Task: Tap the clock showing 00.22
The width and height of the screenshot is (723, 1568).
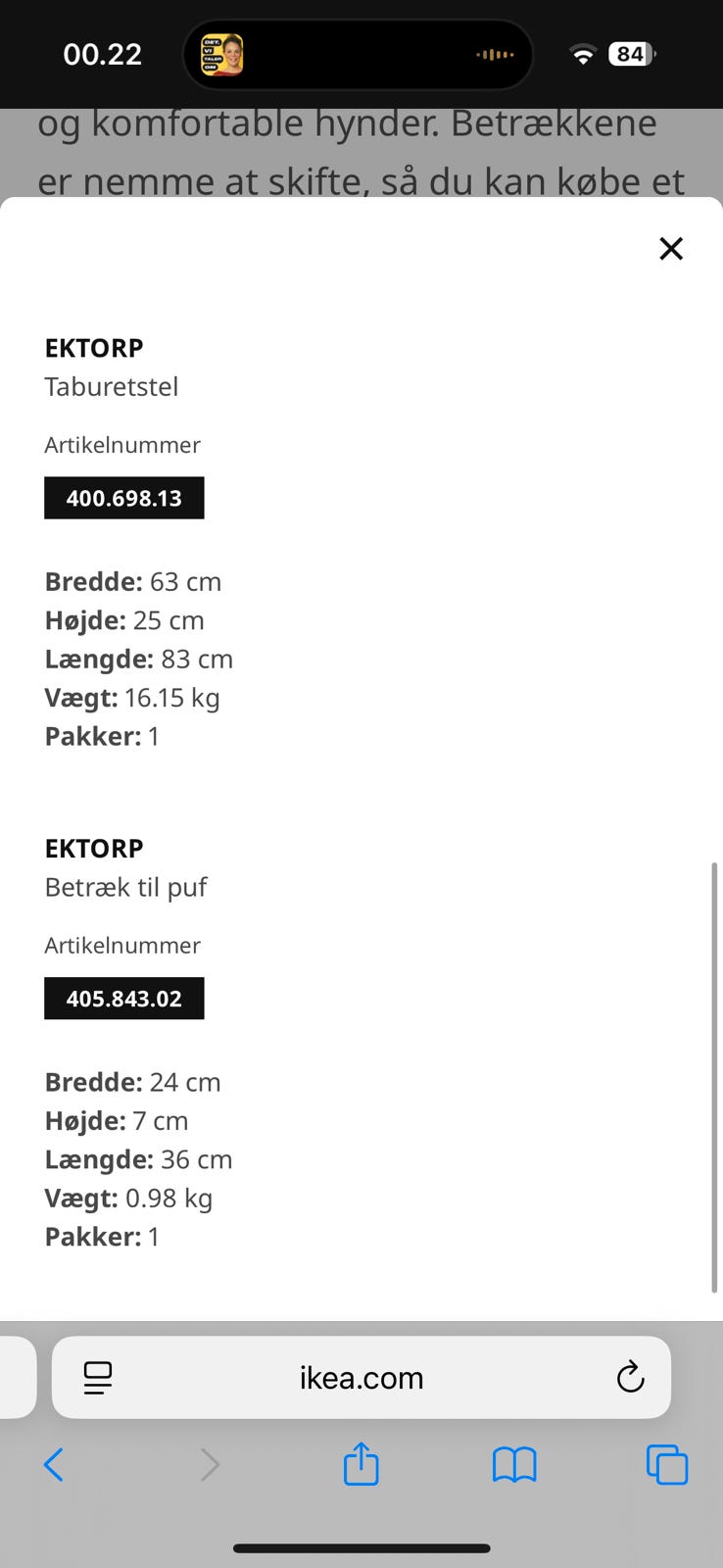Action: pyautogui.click(x=102, y=54)
